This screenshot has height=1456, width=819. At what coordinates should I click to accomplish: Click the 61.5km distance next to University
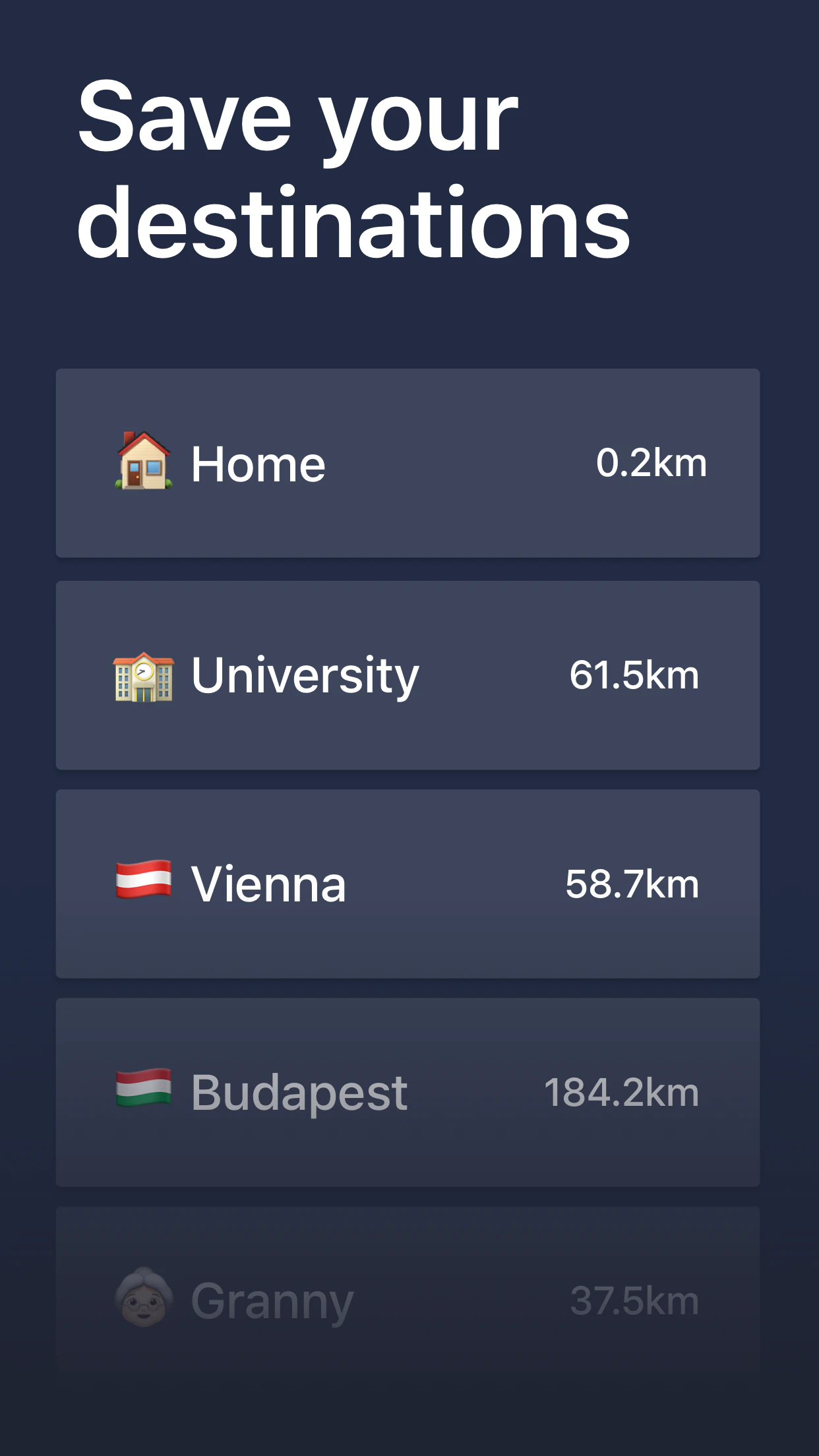(634, 674)
